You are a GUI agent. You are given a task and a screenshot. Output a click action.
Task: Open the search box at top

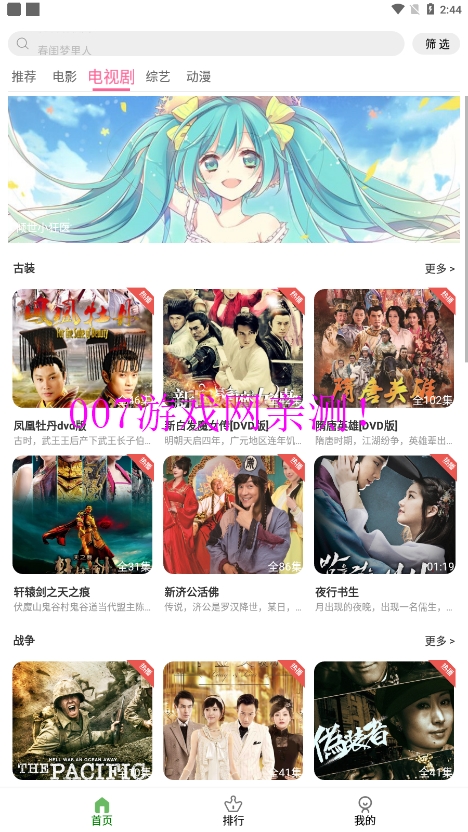206,44
